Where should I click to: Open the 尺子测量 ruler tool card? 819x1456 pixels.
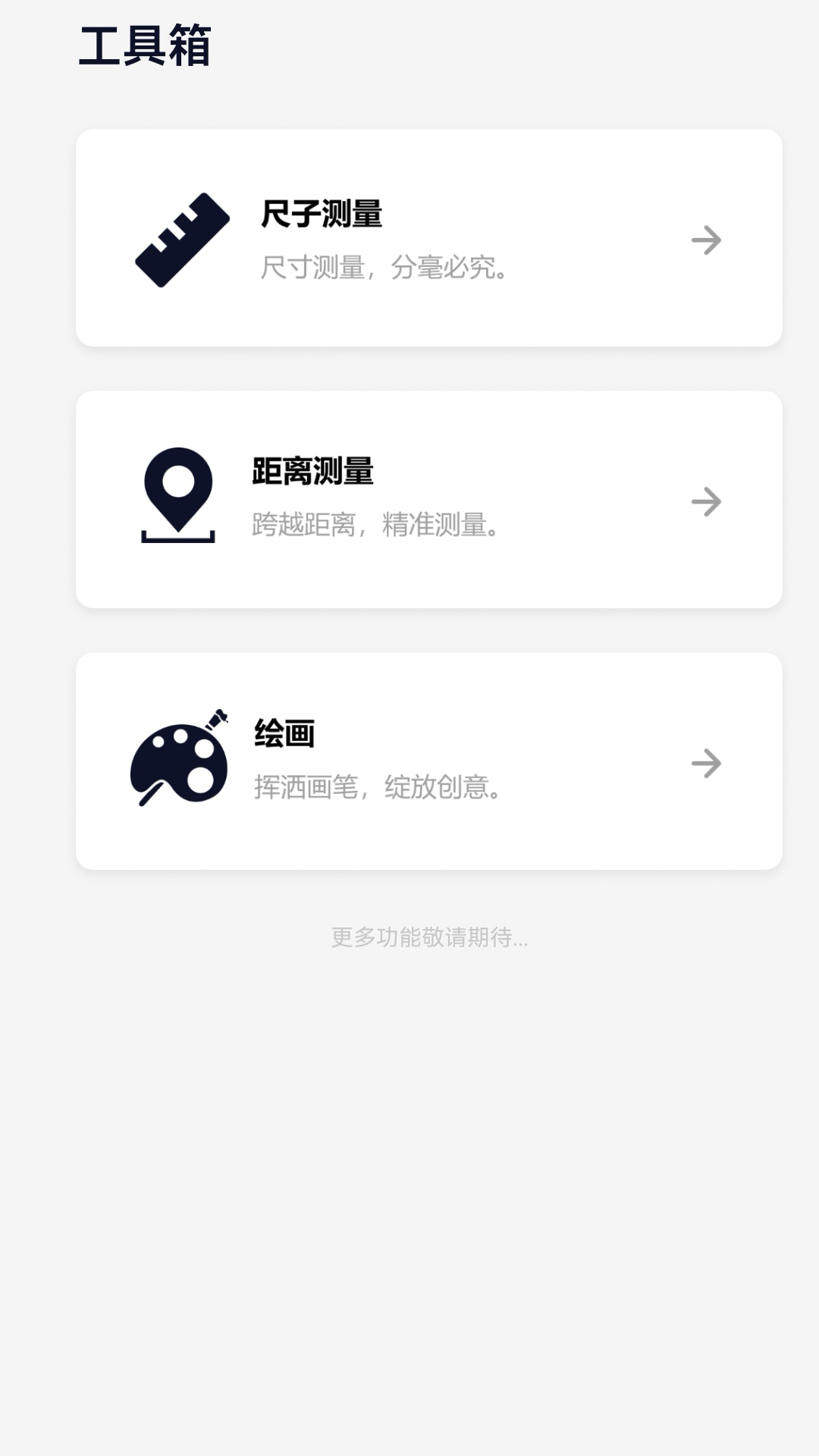point(428,238)
